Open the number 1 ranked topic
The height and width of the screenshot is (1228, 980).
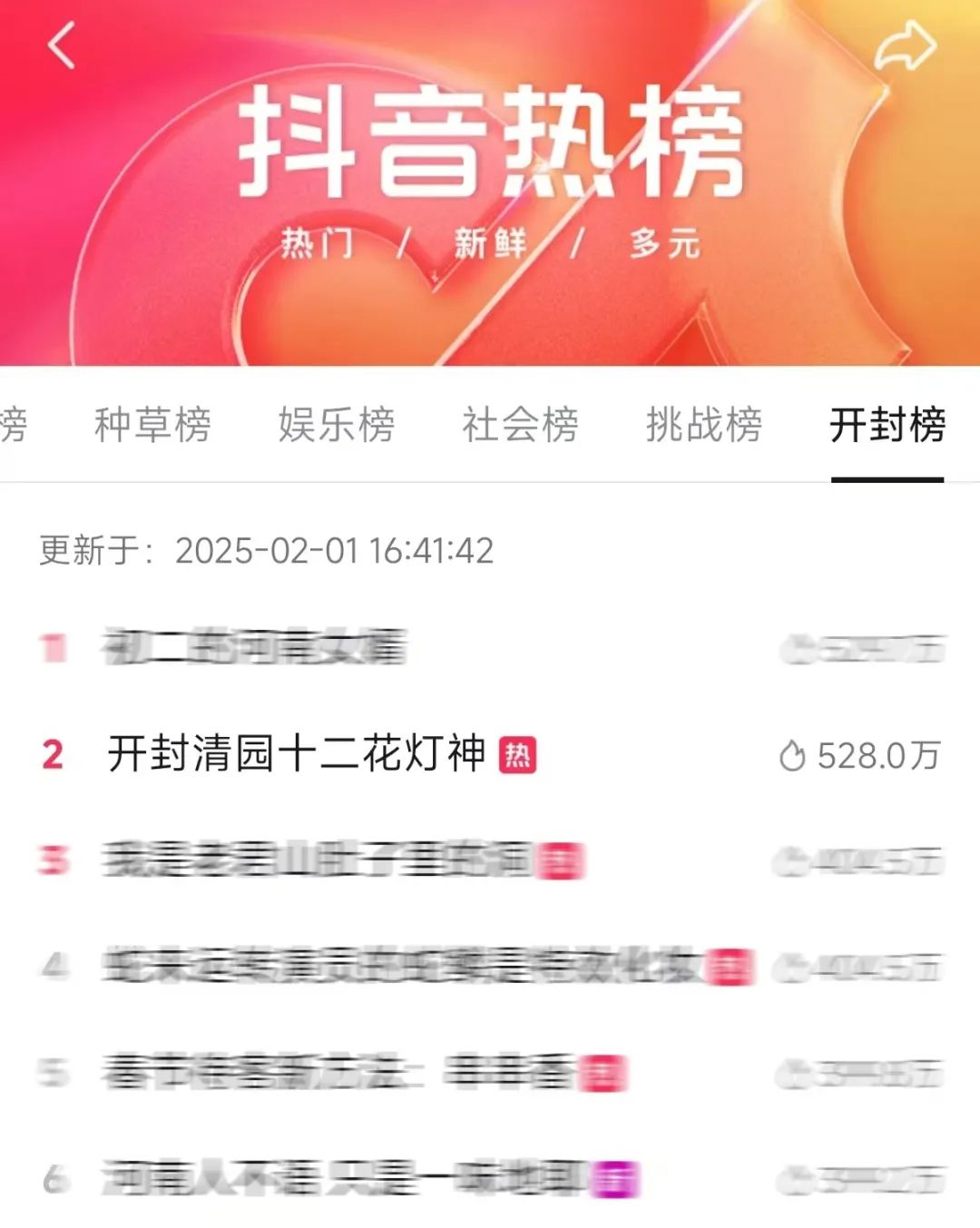click(x=254, y=648)
